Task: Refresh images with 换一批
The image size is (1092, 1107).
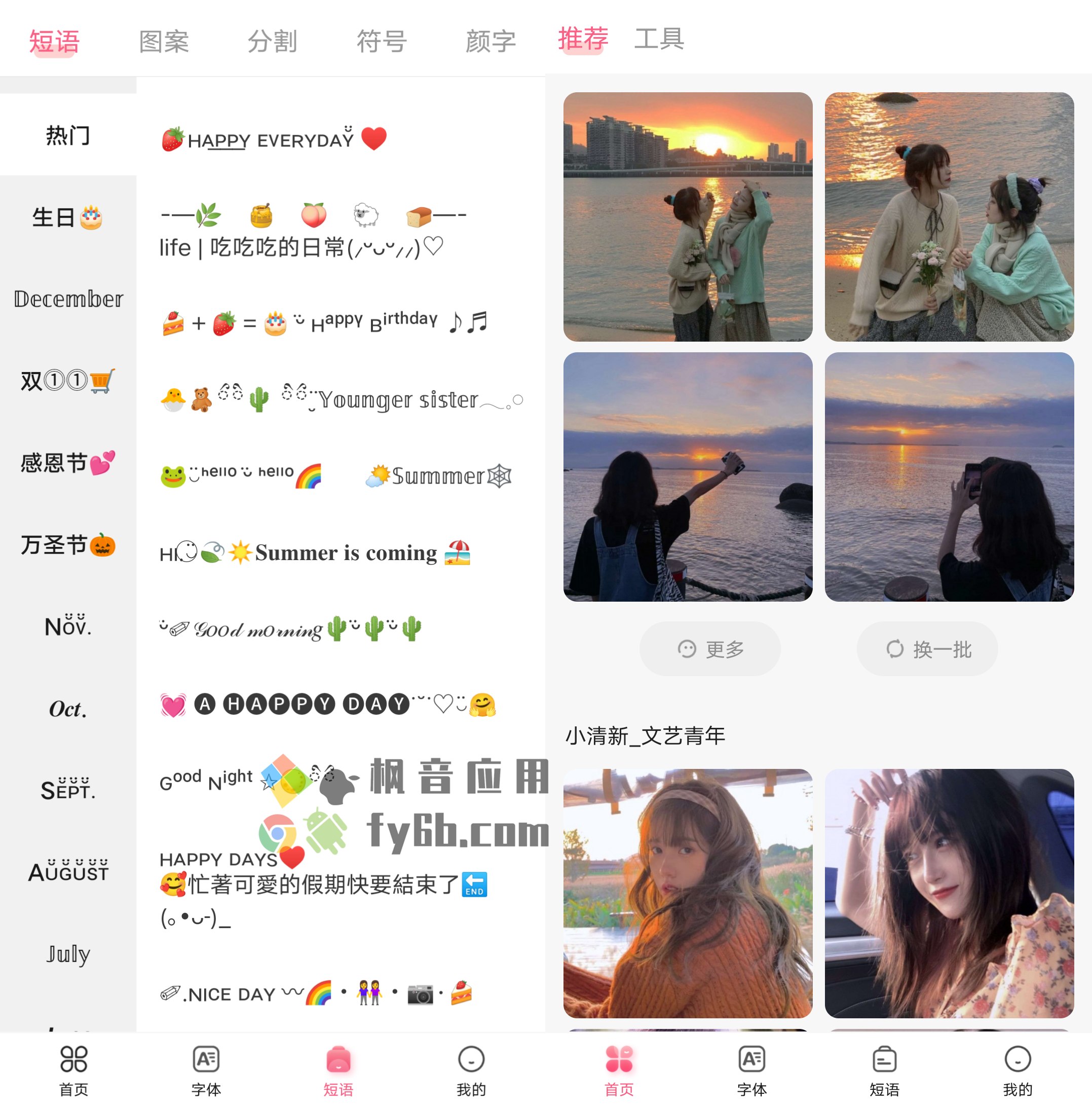Action: (x=926, y=649)
